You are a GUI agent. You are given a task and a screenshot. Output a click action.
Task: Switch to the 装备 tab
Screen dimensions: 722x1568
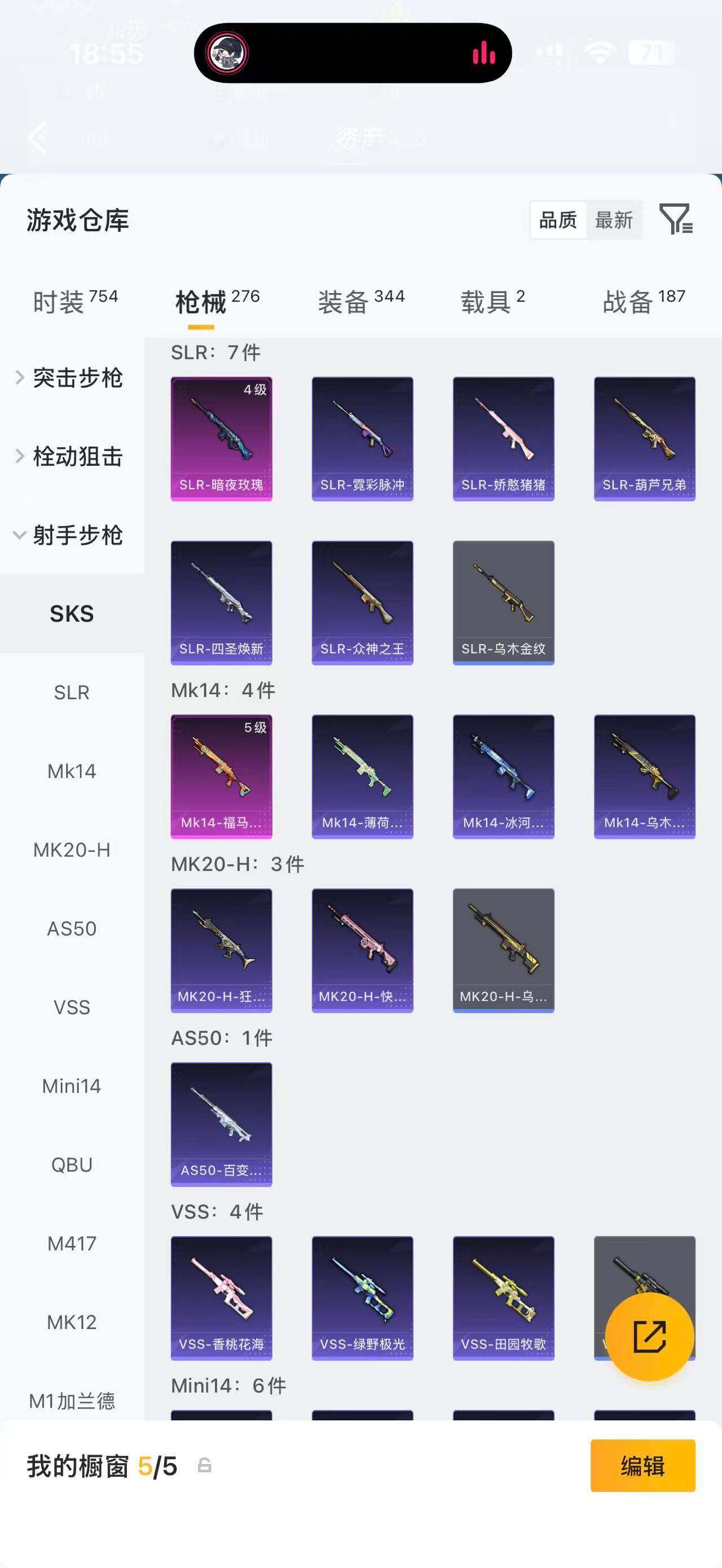click(361, 301)
